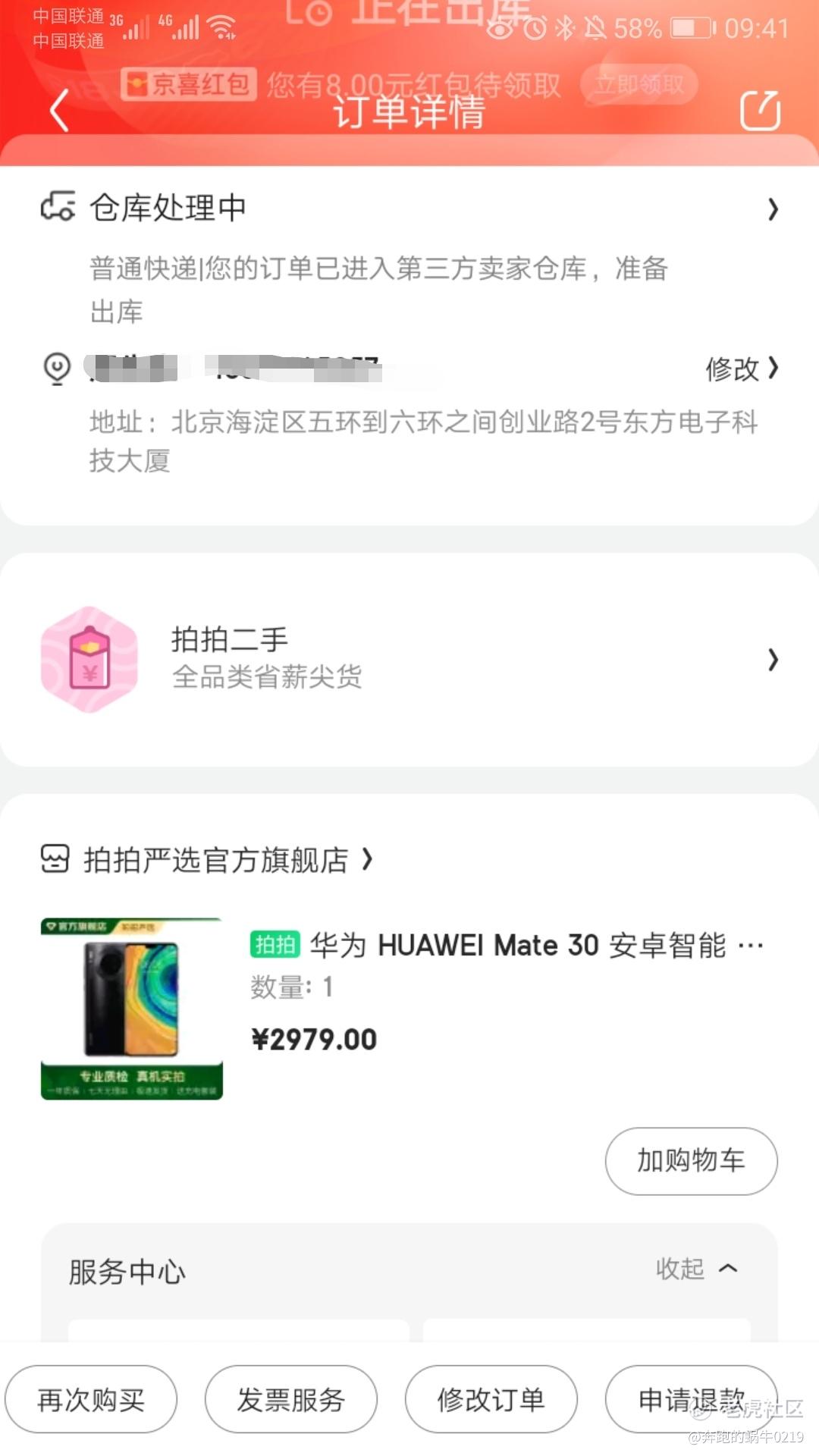Go back using the top-left arrow
The width and height of the screenshot is (819, 1456).
59,111
